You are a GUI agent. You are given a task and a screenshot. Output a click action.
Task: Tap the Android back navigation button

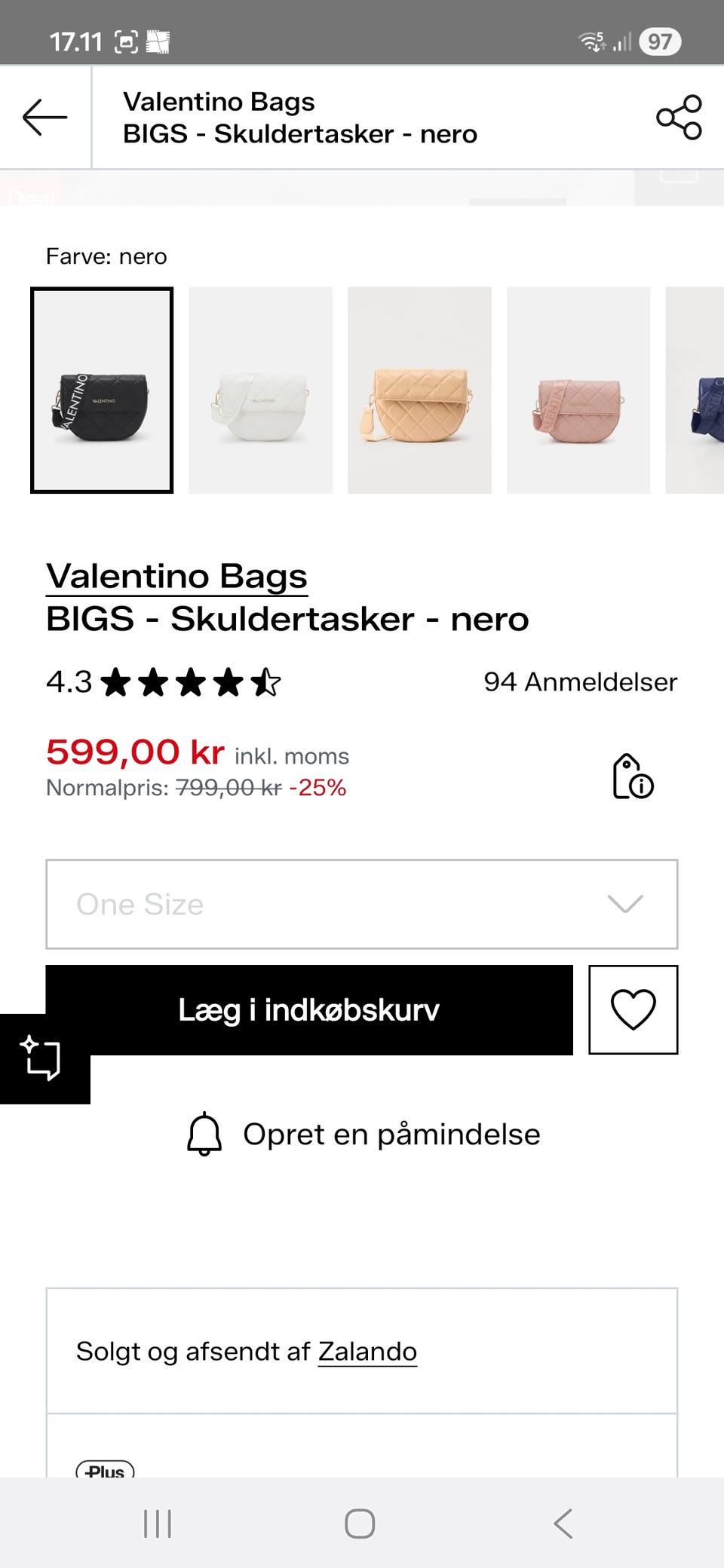coord(562,1523)
